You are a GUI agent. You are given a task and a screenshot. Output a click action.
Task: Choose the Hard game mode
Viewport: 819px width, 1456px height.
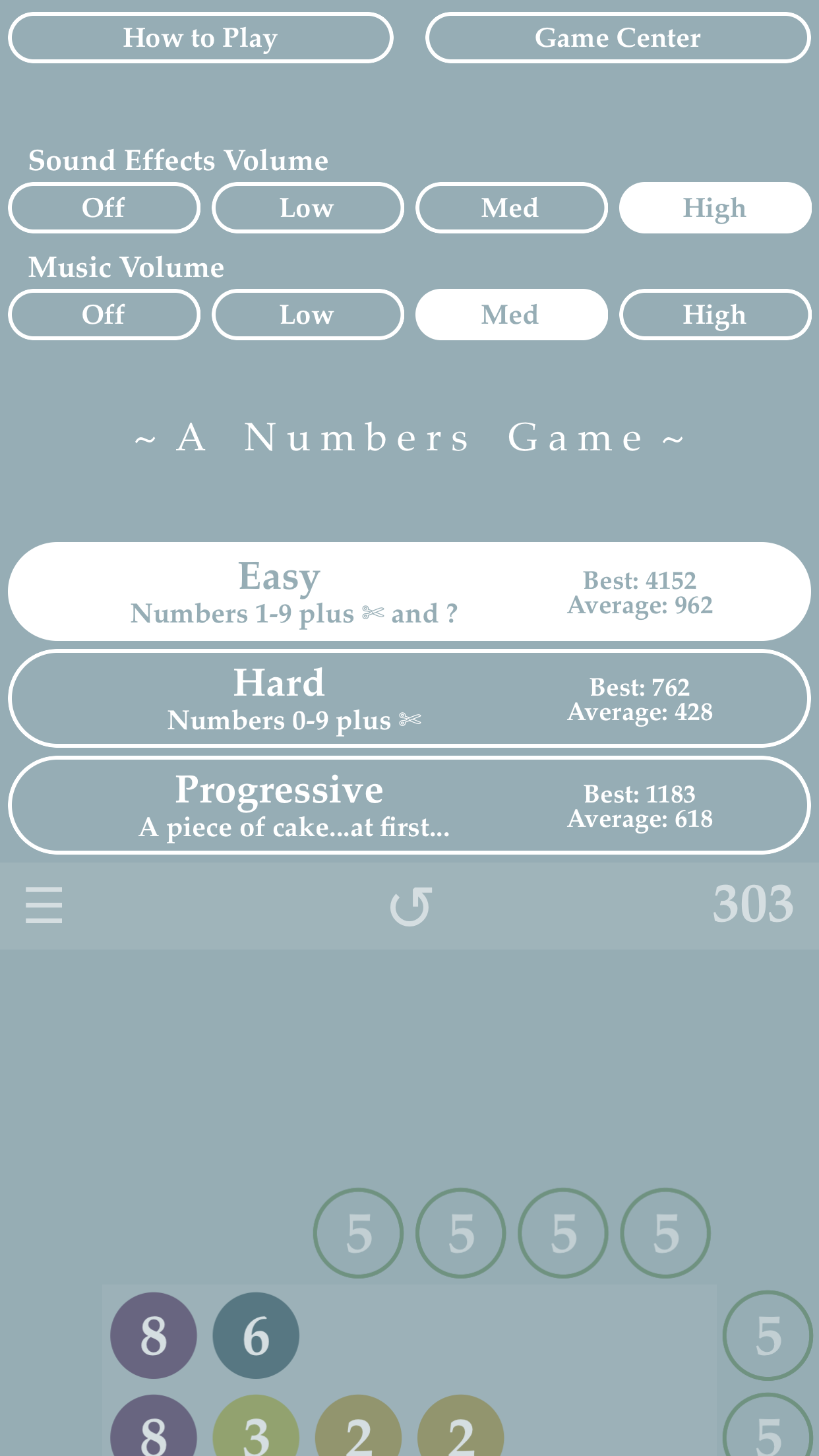pos(409,698)
